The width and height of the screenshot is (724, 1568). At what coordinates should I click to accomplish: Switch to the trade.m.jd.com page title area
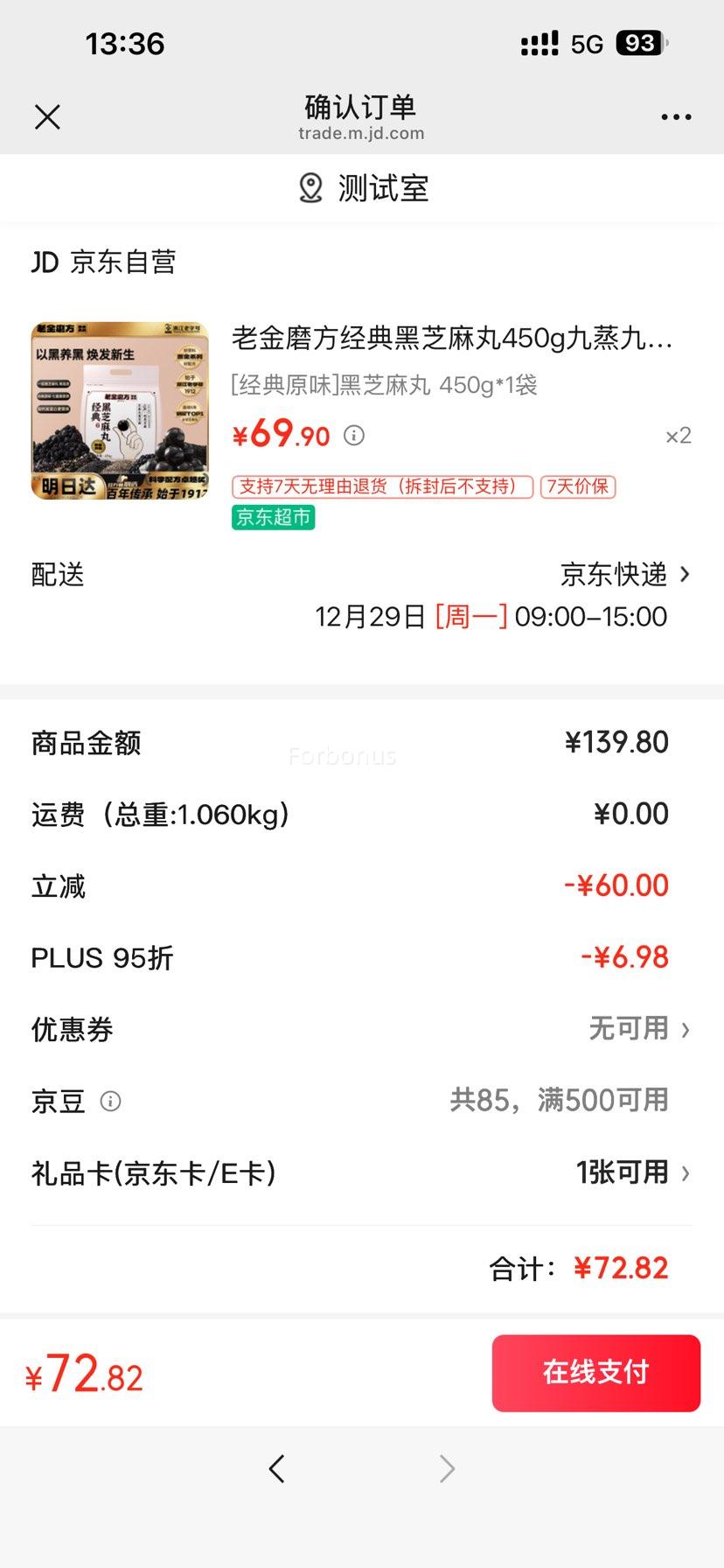360,133
